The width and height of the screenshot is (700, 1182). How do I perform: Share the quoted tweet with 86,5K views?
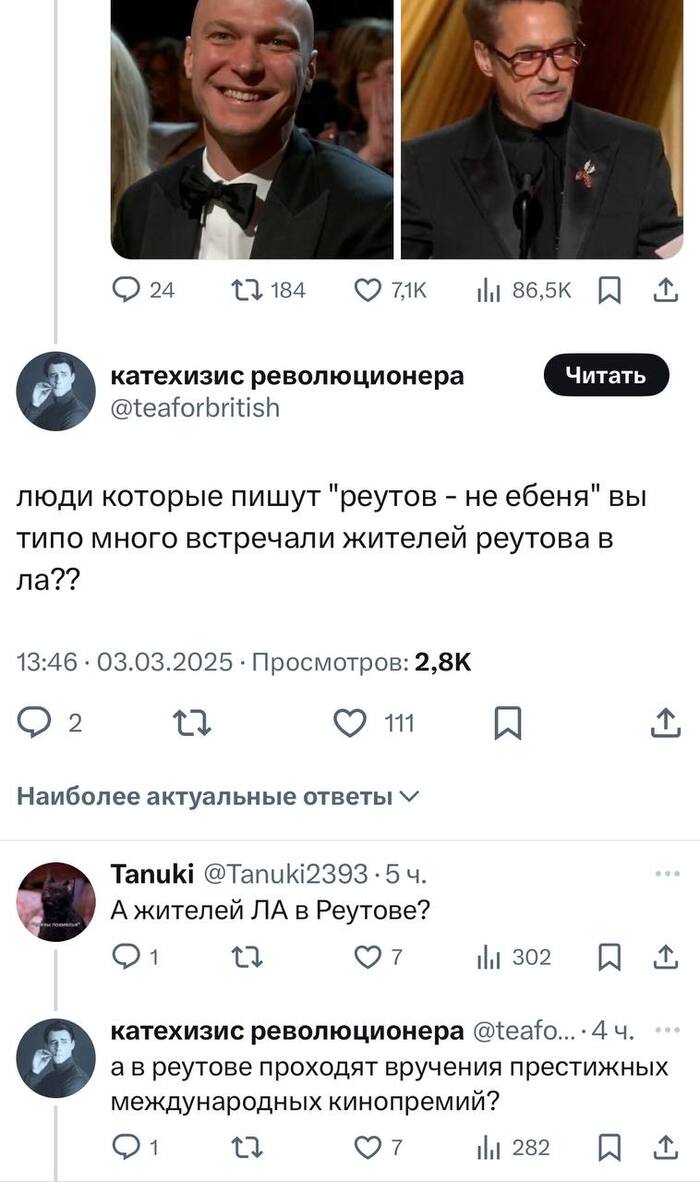(666, 290)
